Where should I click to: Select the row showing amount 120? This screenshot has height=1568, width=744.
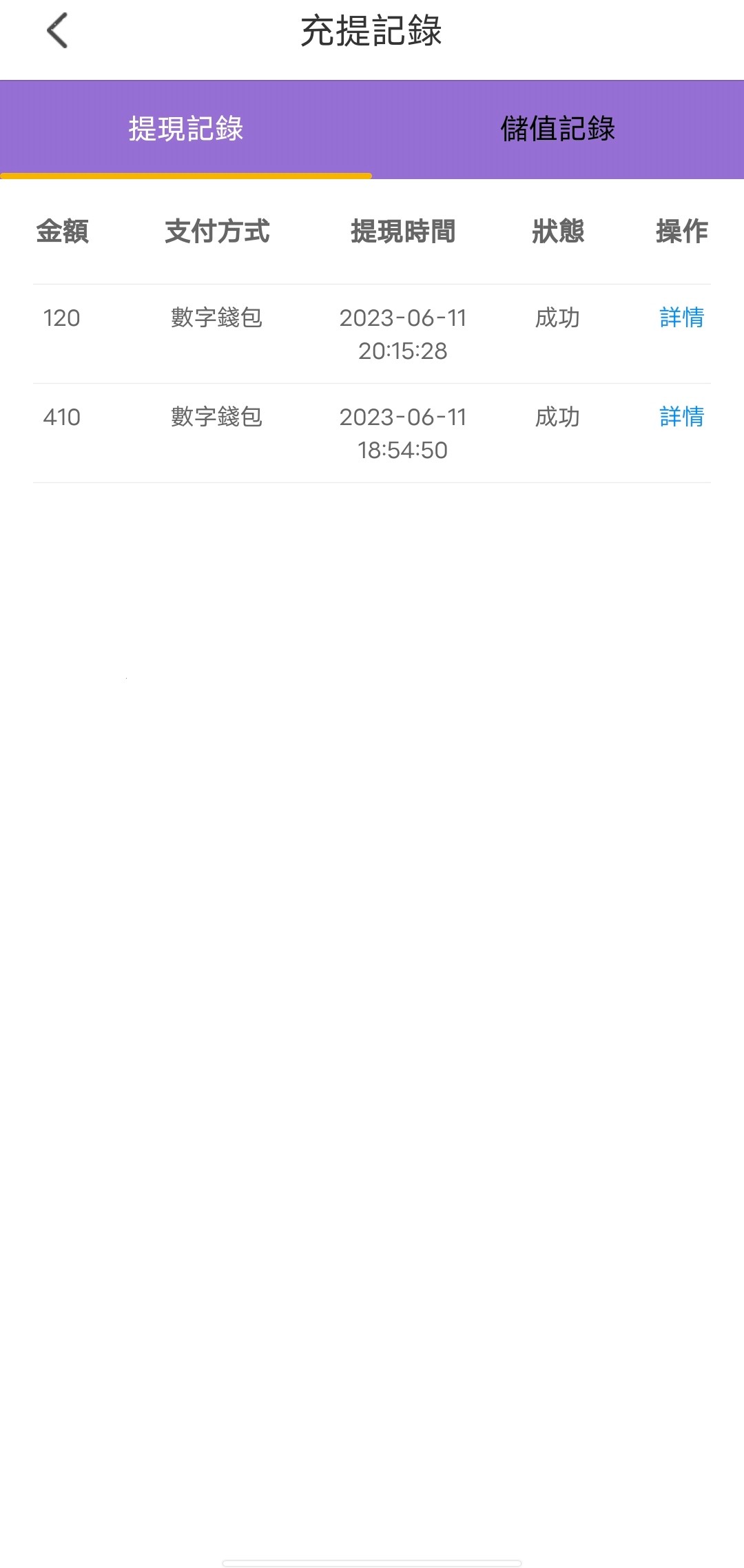[x=372, y=334]
